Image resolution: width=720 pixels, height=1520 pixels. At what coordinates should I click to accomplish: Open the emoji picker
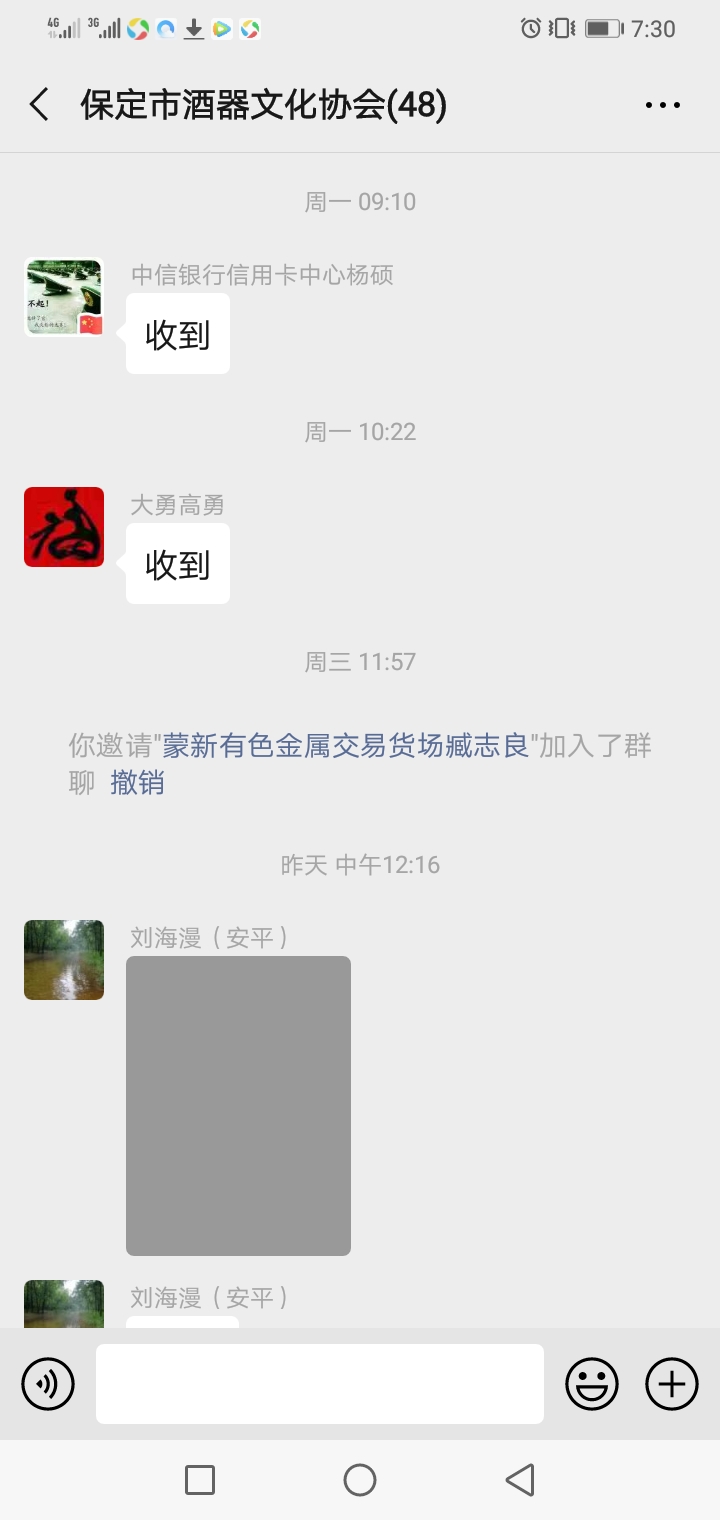[x=592, y=1384]
